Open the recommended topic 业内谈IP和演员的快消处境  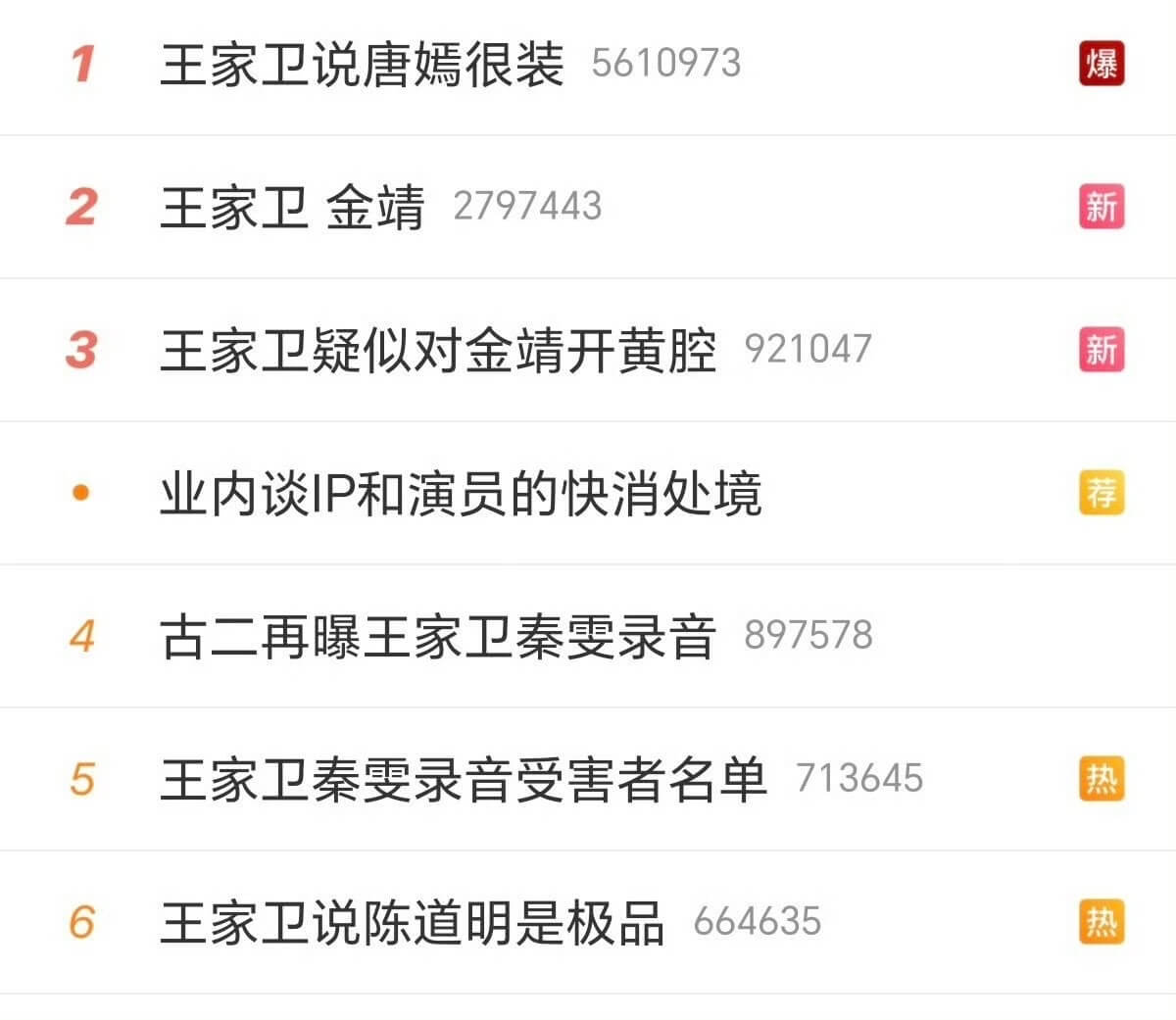point(461,494)
